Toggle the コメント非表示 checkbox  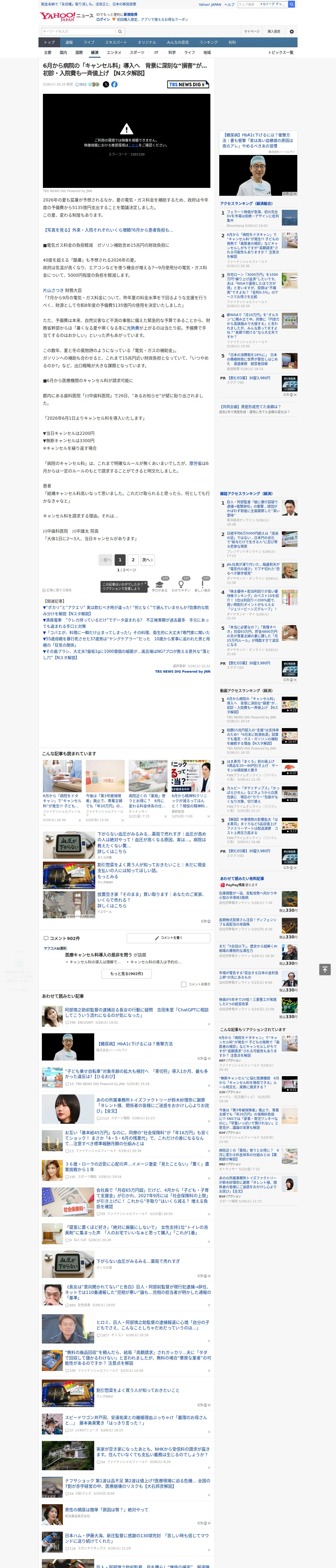183,984
